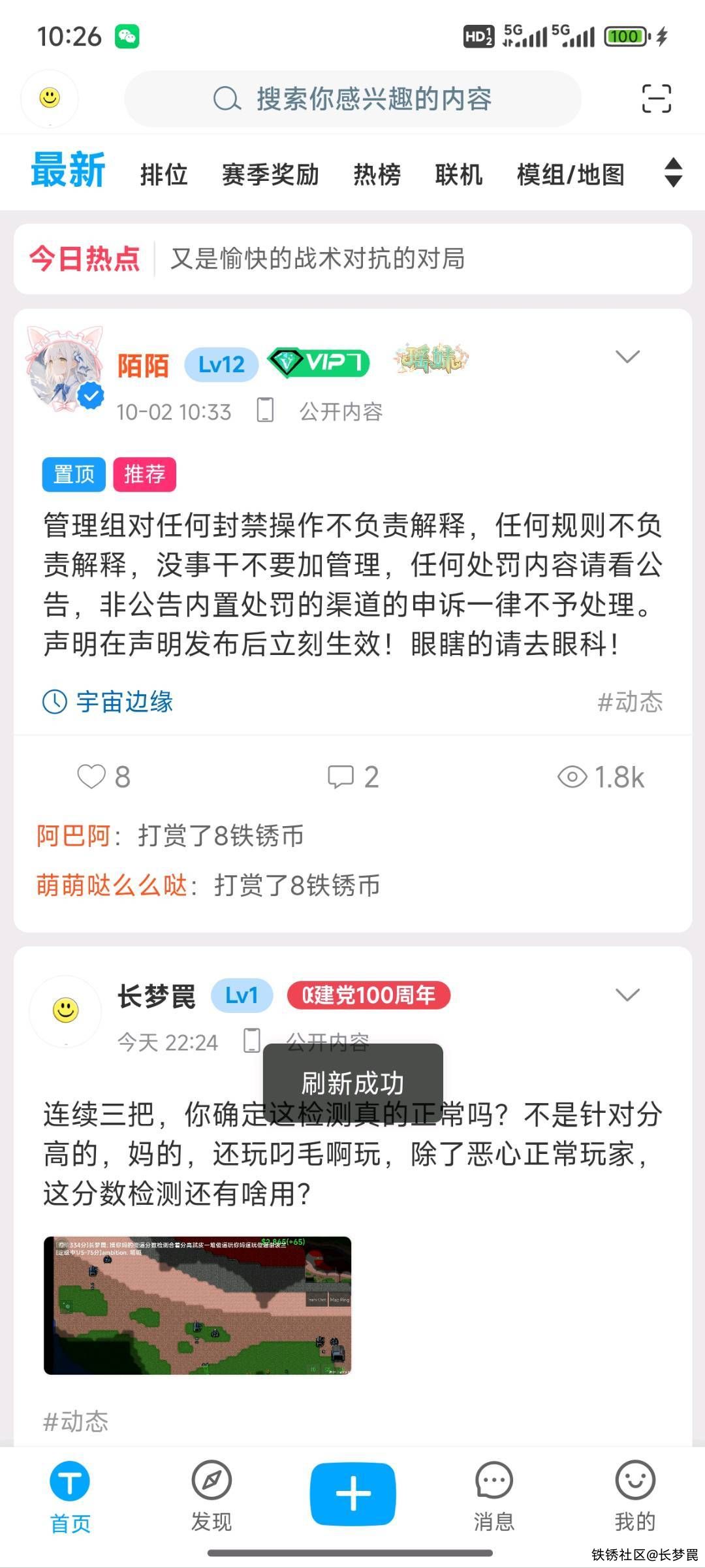Image resolution: width=705 pixels, height=1568 pixels.
Task: Switch to the 排位 tab
Action: point(164,175)
